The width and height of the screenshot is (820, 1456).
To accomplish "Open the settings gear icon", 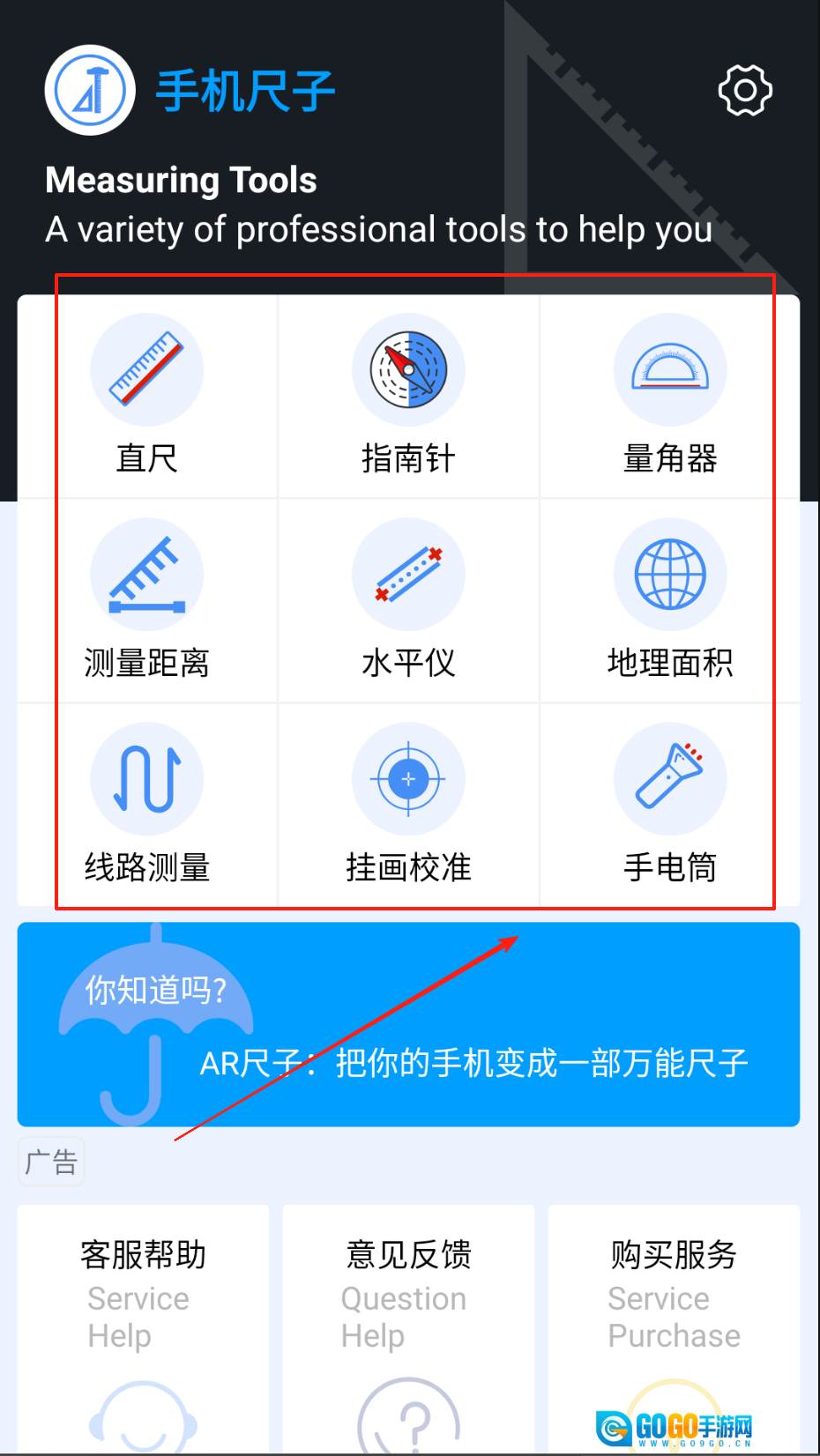I will click(745, 90).
